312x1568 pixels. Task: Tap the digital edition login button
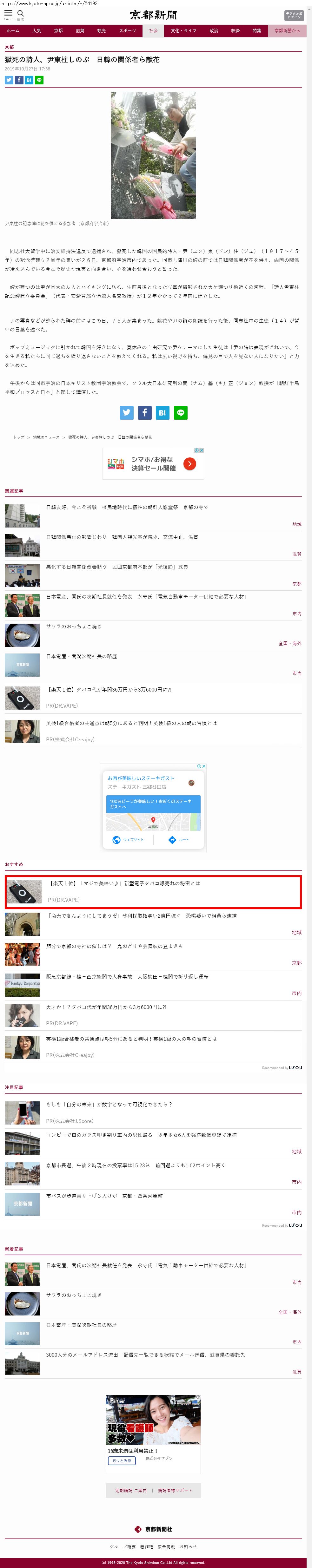[x=294, y=15]
